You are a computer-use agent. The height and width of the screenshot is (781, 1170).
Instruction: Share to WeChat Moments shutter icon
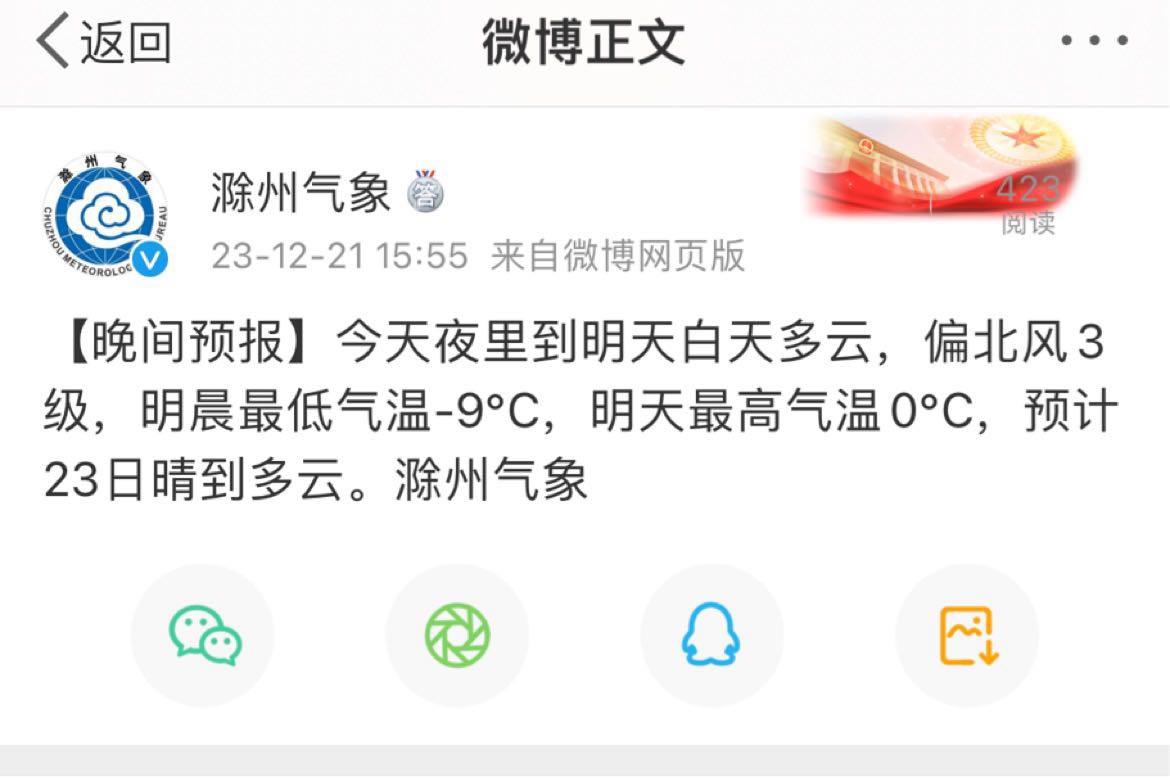point(457,636)
